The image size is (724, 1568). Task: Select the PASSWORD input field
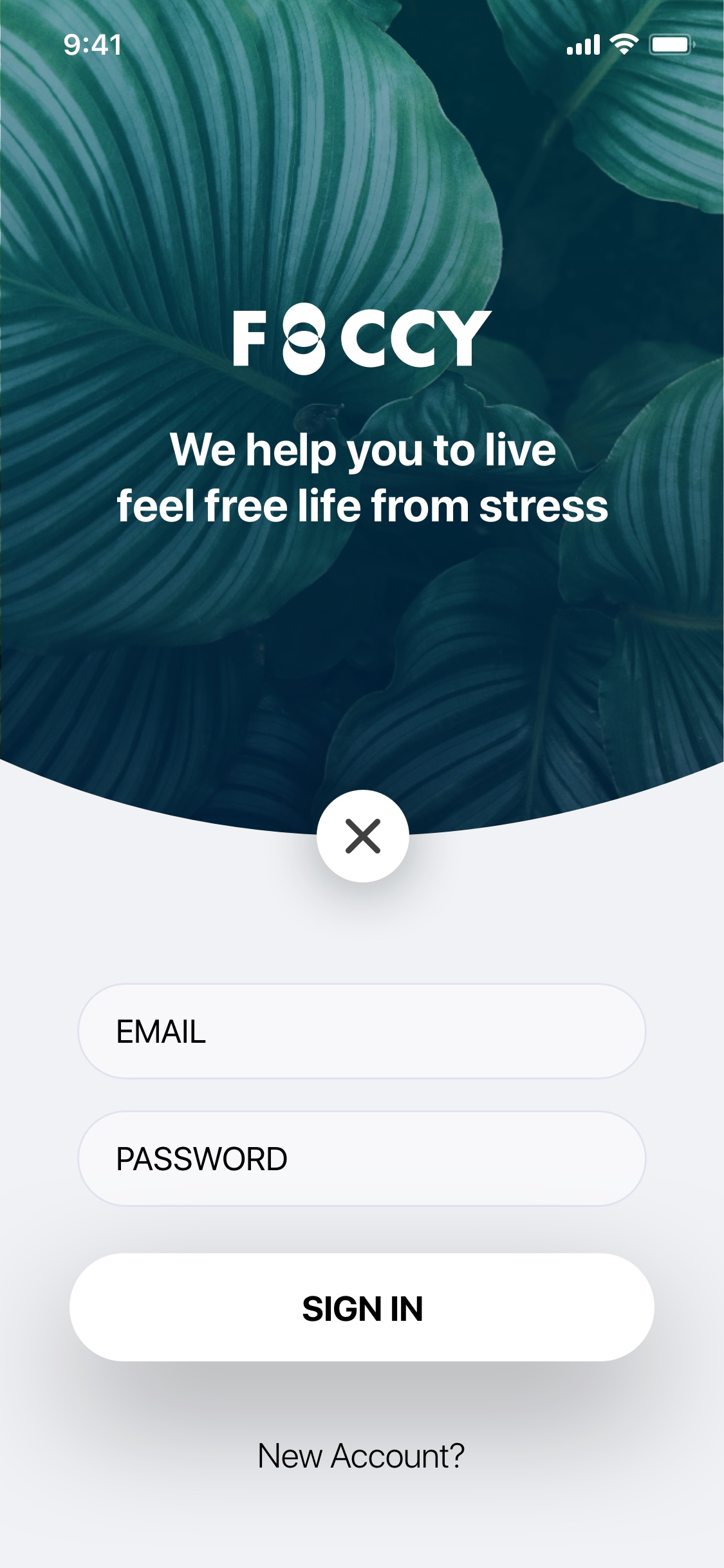(x=362, y=1159)
